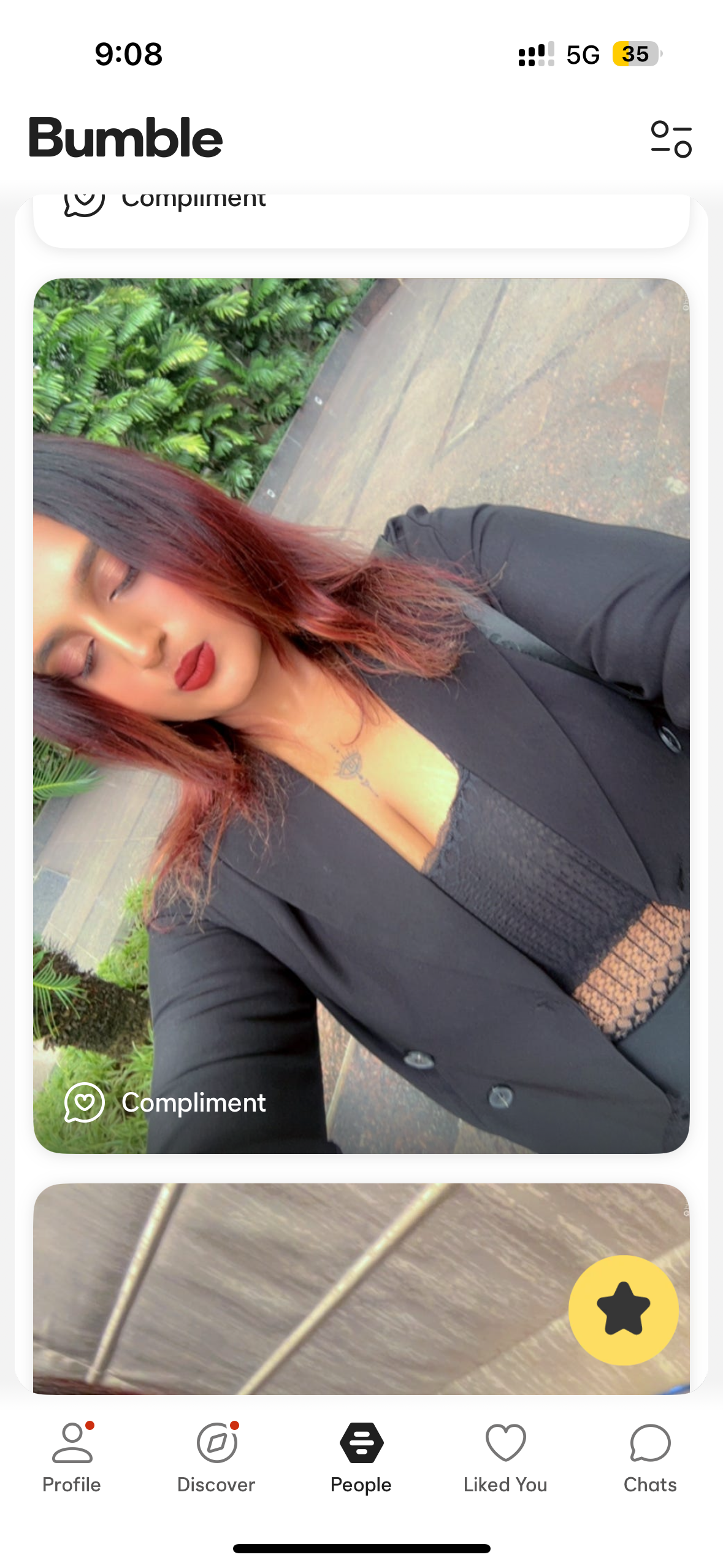
Task: Switch to the Profile tab
Action: click(72, 1458)
